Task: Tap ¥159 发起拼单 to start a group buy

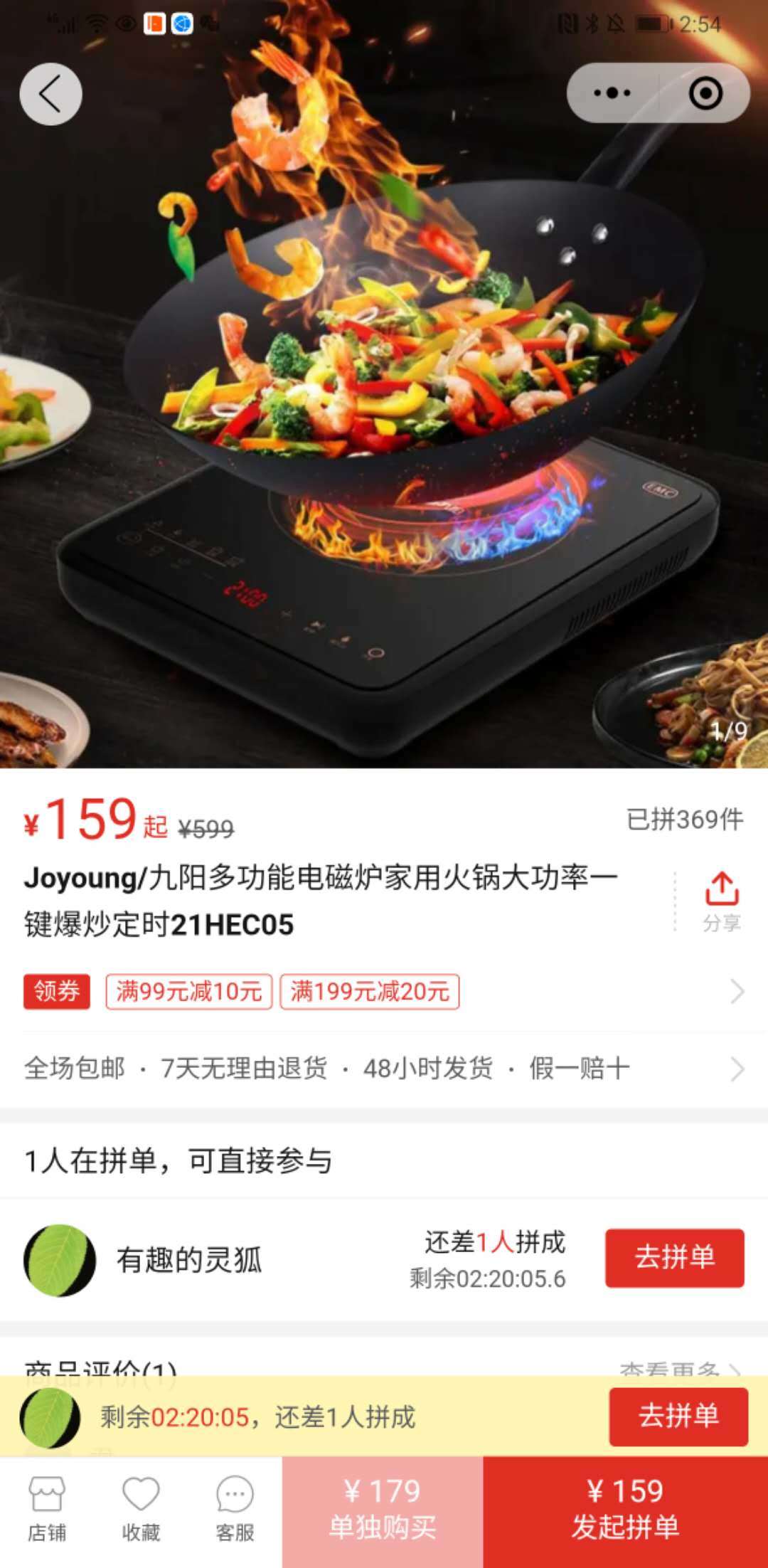Action: 626,1508
